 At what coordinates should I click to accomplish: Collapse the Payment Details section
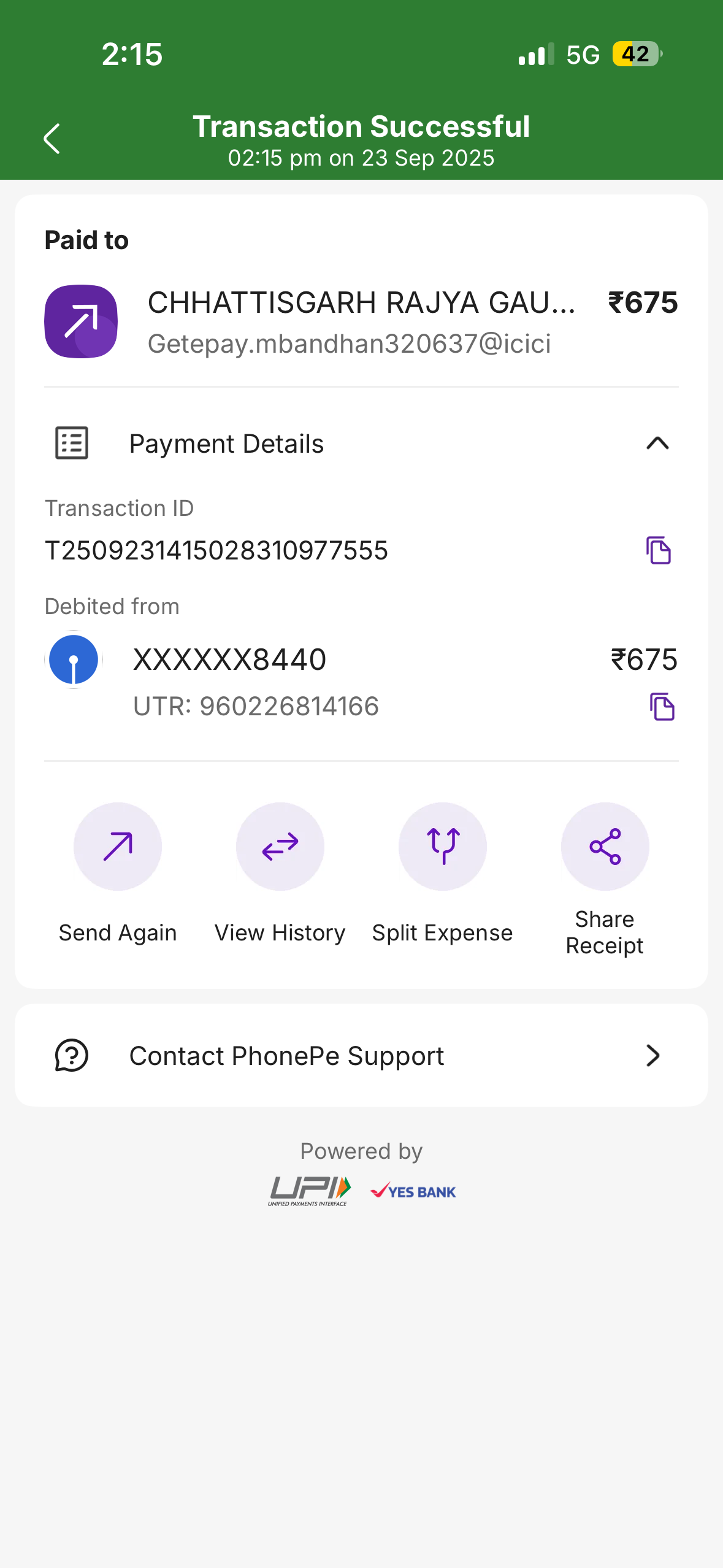pos(657,444)
